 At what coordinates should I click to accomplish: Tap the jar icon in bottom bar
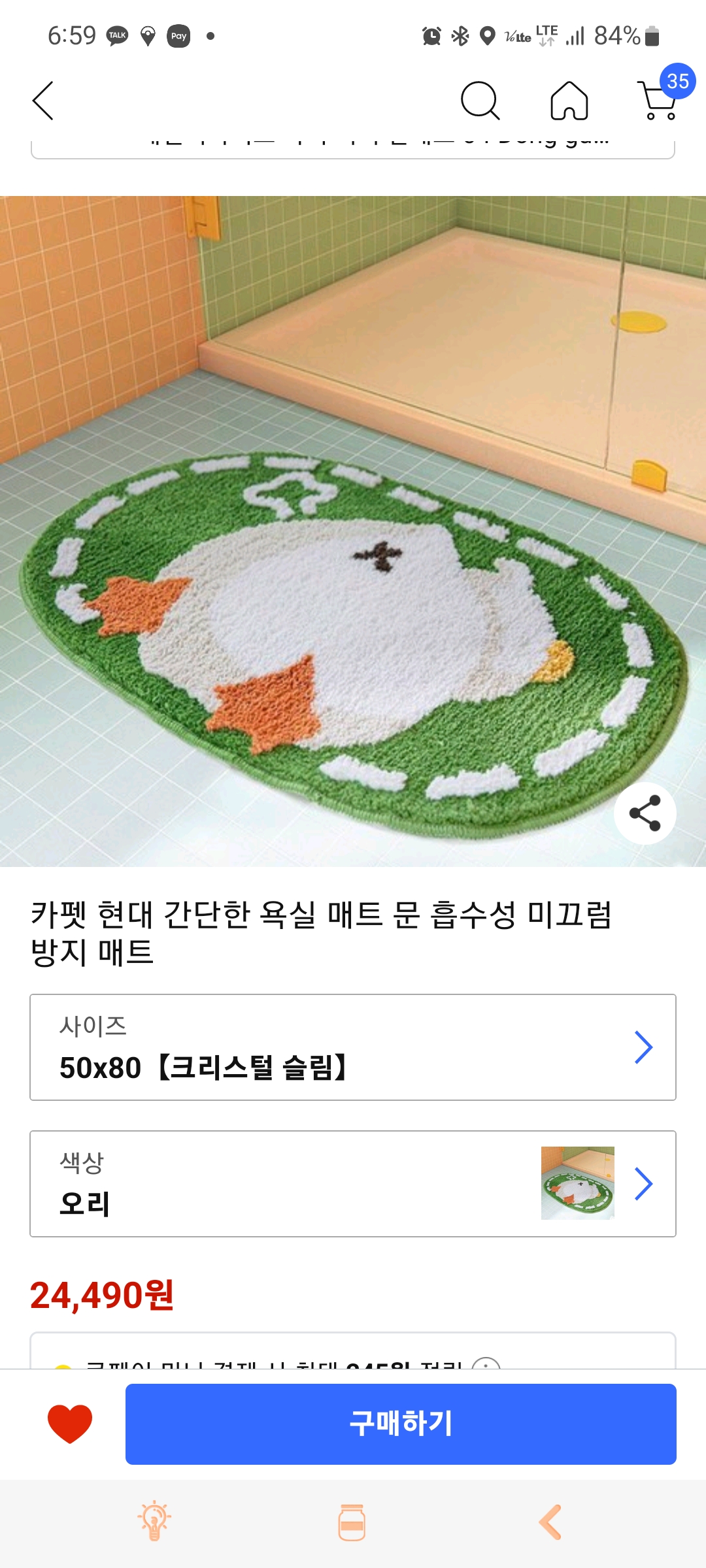tap(352, 1522)
